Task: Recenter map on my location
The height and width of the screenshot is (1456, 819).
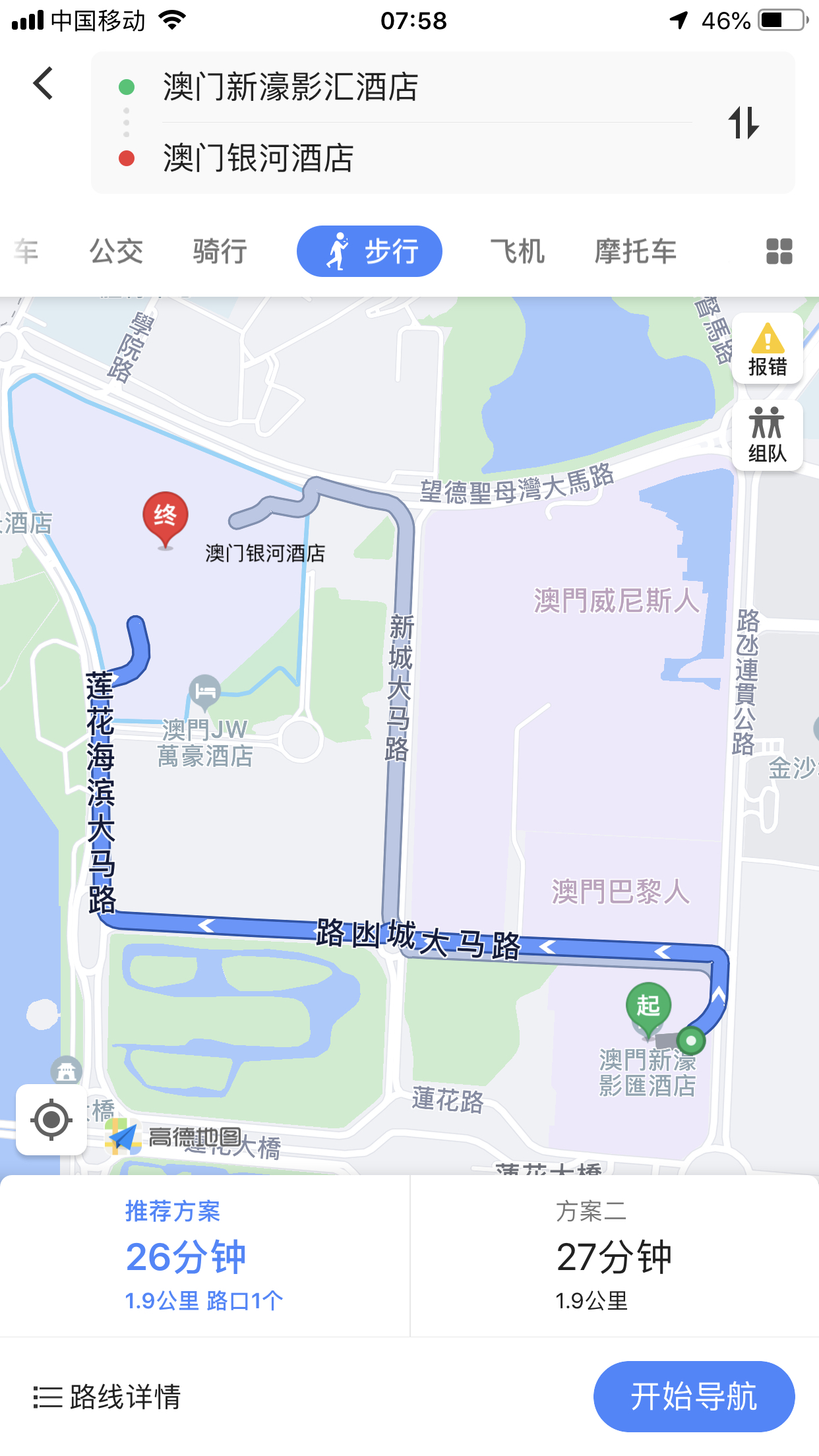Action: (x=51, y=1120)
